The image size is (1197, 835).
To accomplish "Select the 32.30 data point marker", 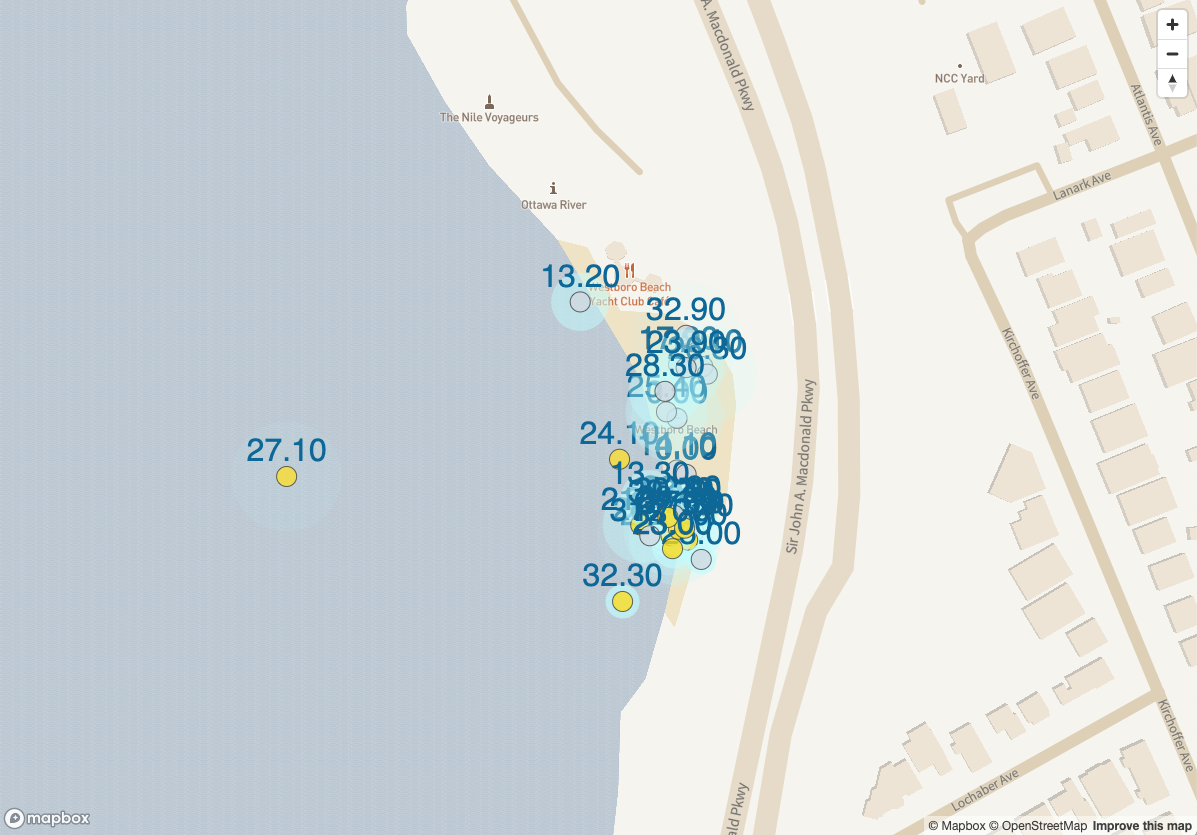I will coord(622,601).
